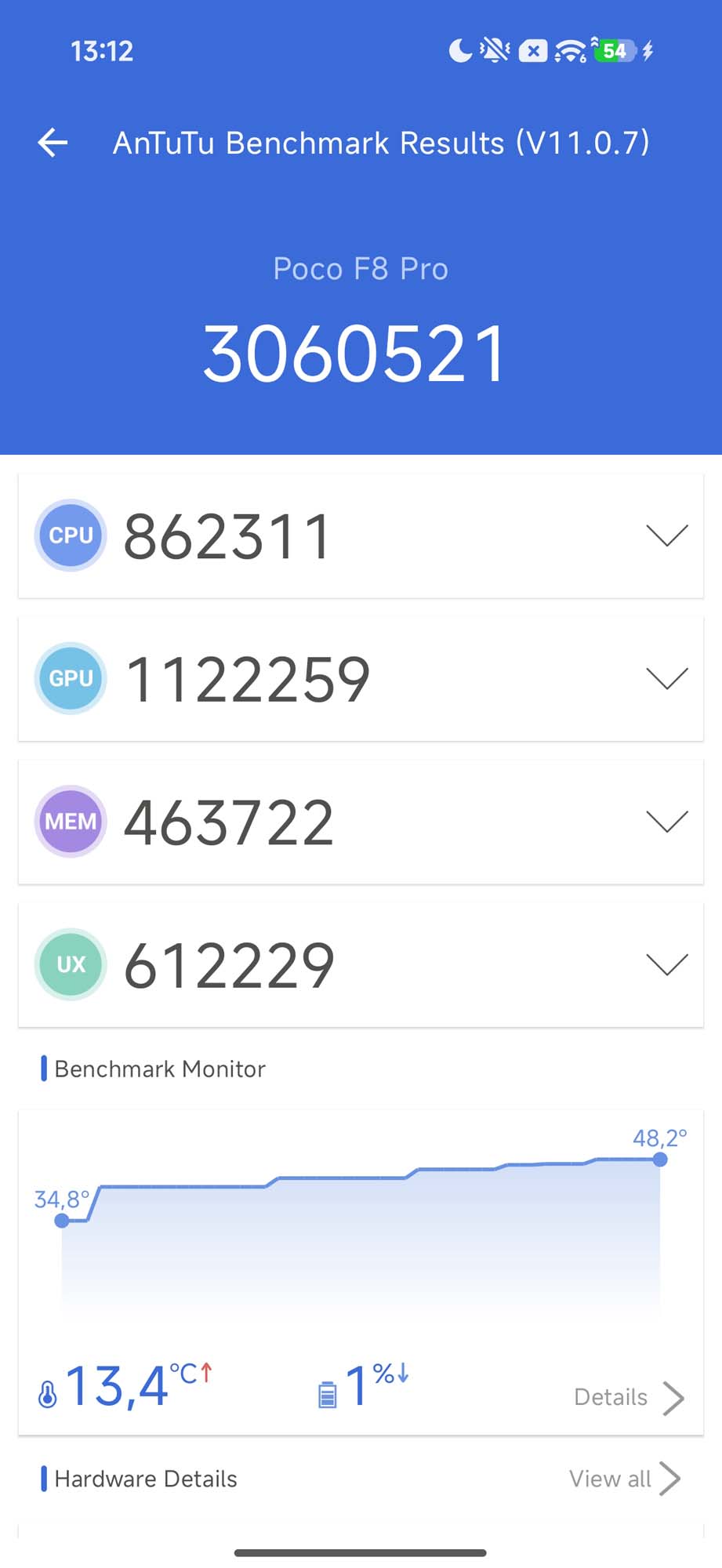Expand the MEM score section
722x1568 pixels.
[x=666, y=821]
